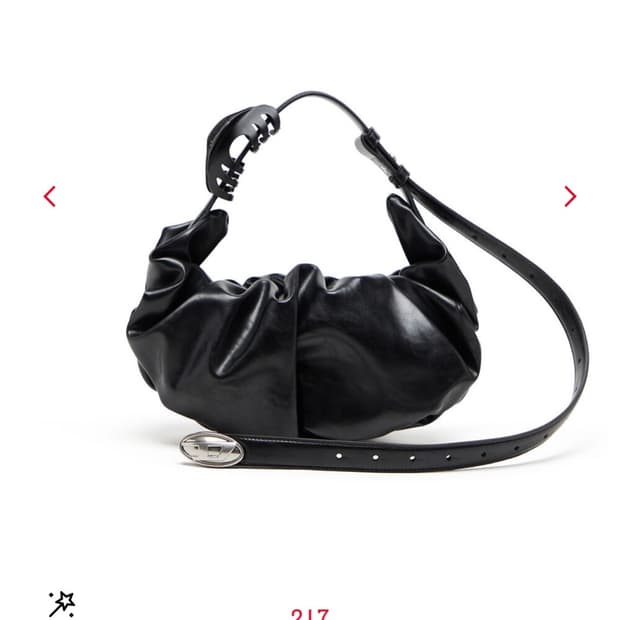Go to the previous product image
The image size is (620, 620).
pyautogui.click(x=49, y=196)
